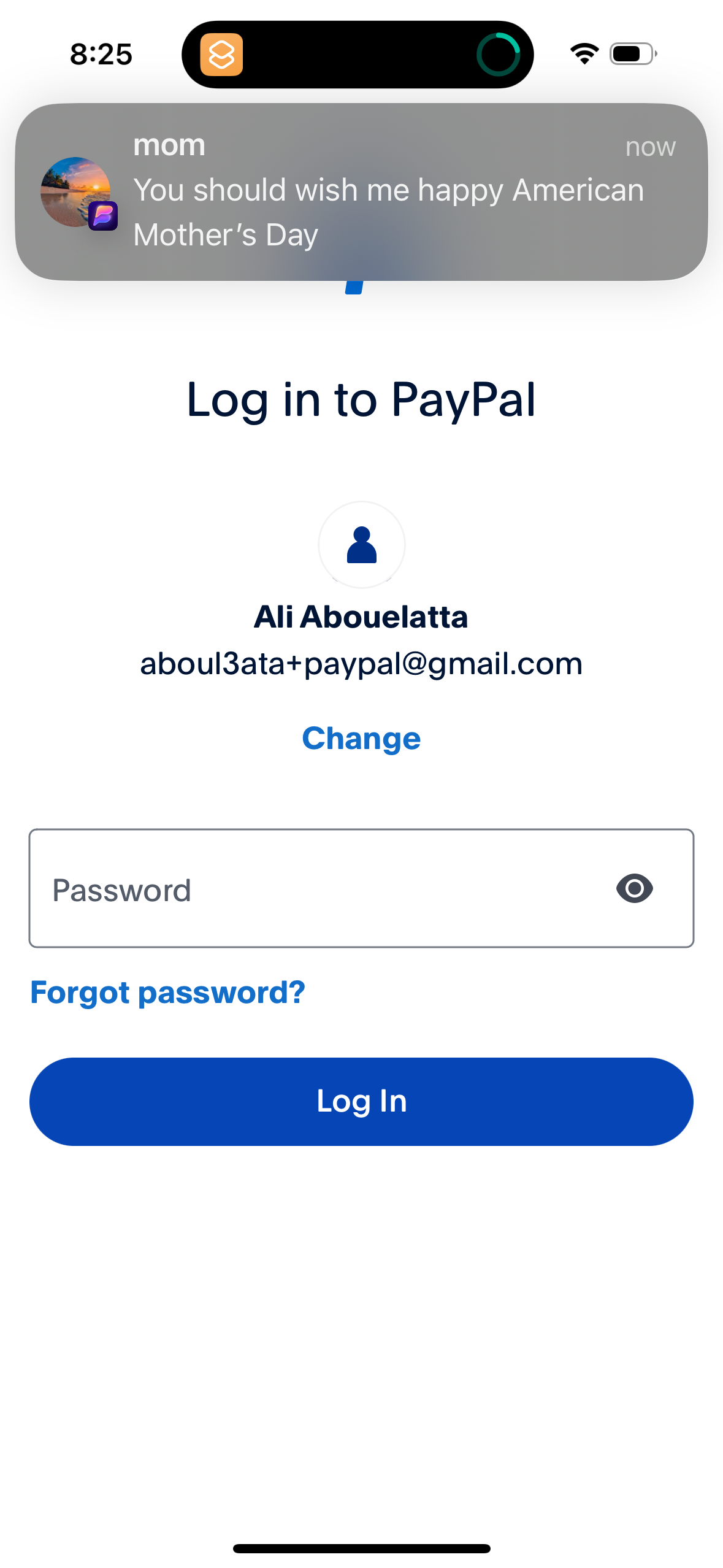
Task: Tap 'now' timestamp on notification
Action: [x=650, y=146]
